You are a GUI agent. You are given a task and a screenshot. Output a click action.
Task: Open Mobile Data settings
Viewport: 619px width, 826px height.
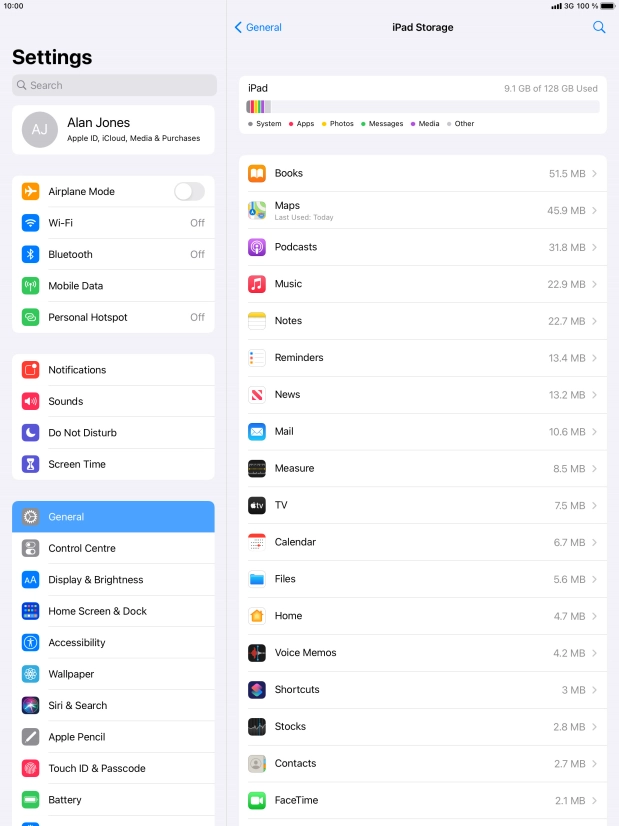click(113, 286)
